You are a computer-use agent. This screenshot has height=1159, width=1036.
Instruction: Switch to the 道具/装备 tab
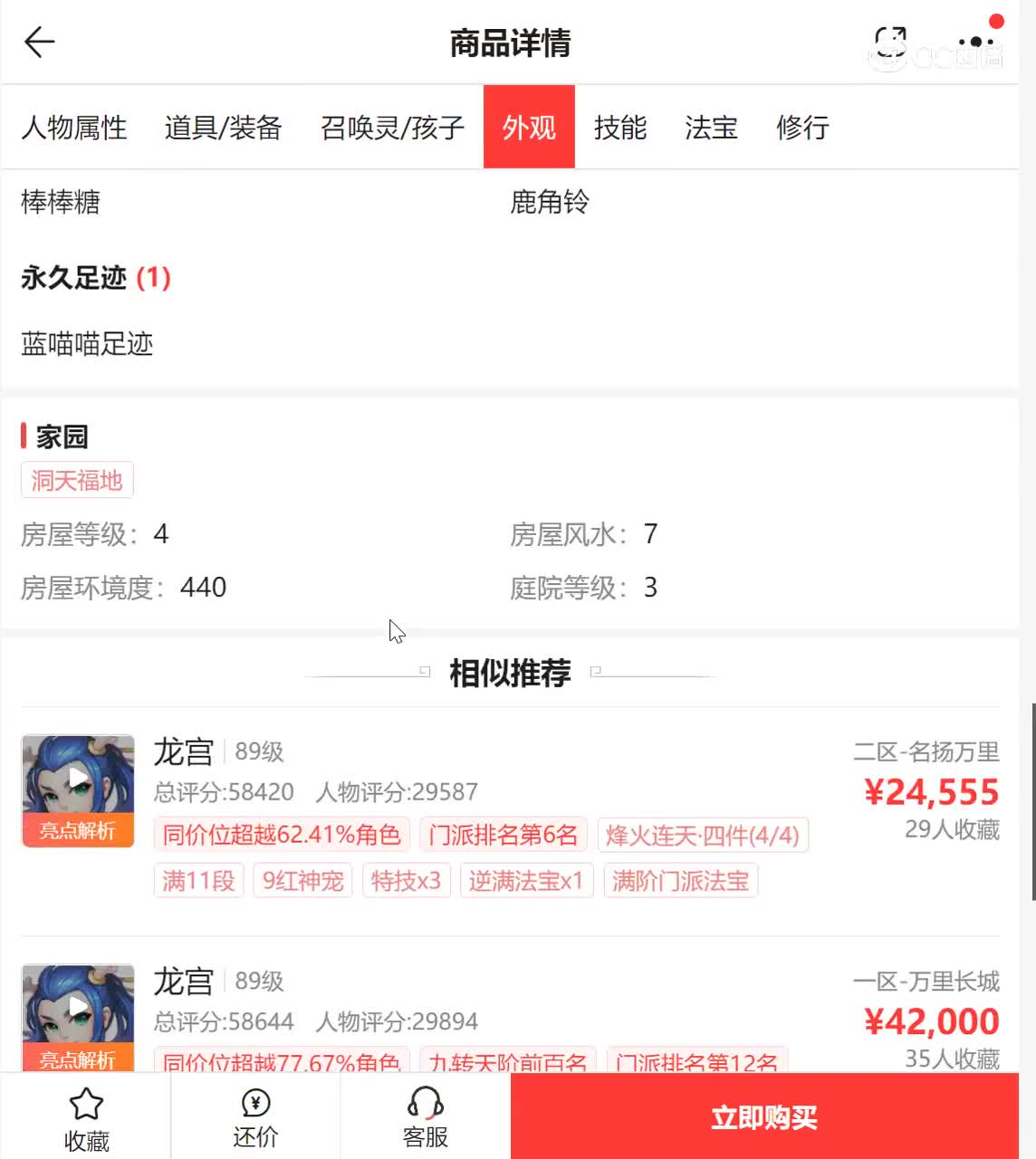tap(223, 128)
